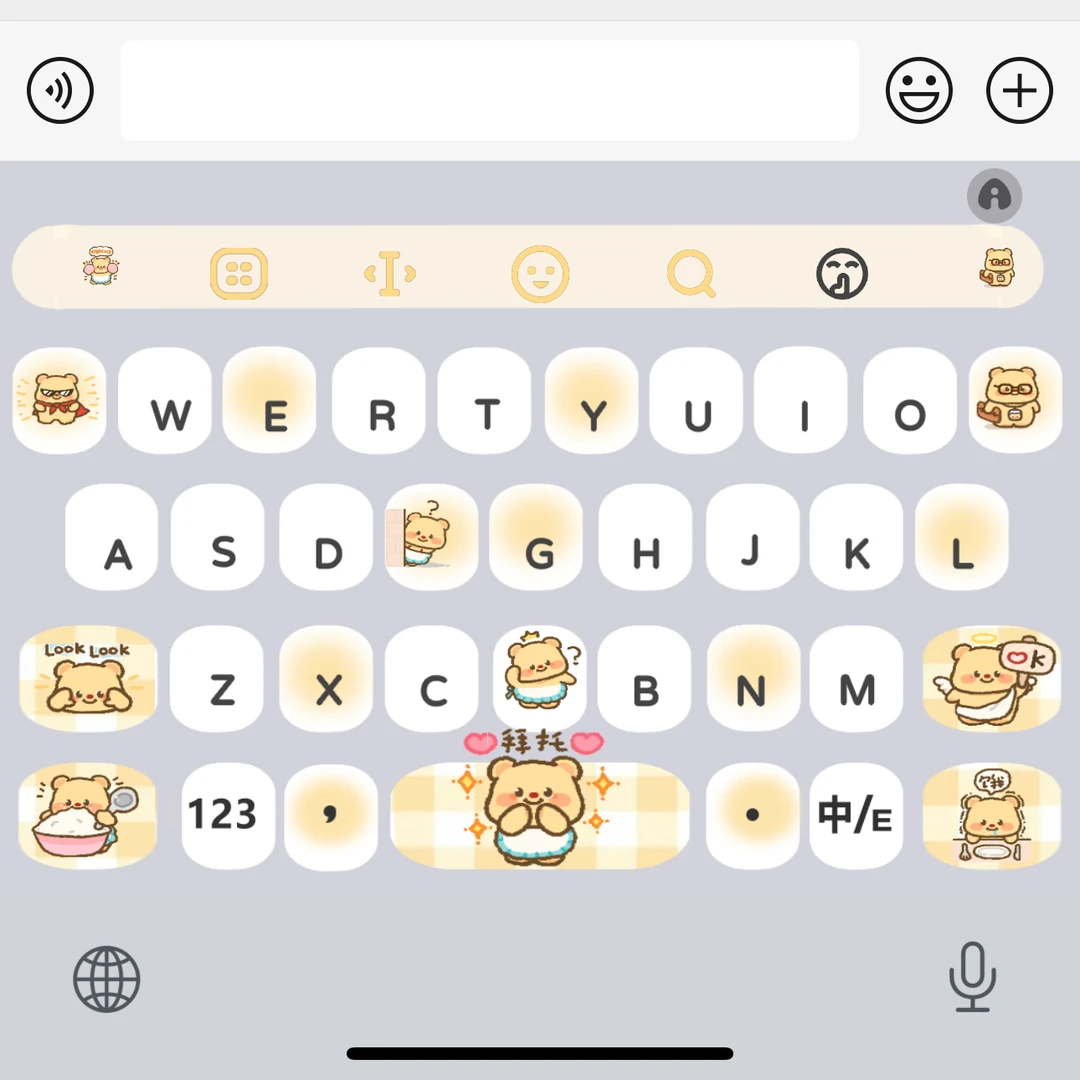Tap the Look Look bear key
Screen dimensions: 1080x1080
click(x=87, y=678)
